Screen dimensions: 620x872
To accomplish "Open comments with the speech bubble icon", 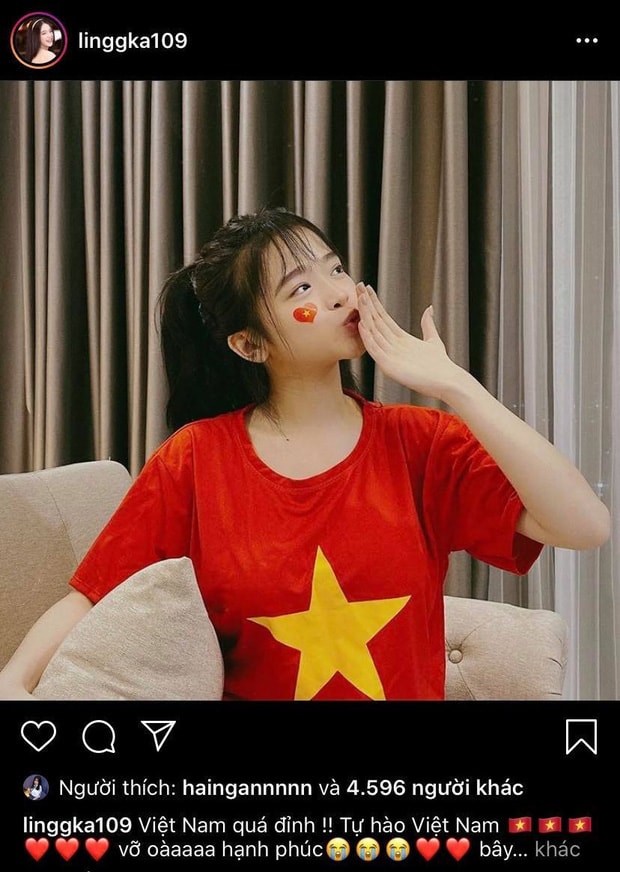I will pos(98,736).
